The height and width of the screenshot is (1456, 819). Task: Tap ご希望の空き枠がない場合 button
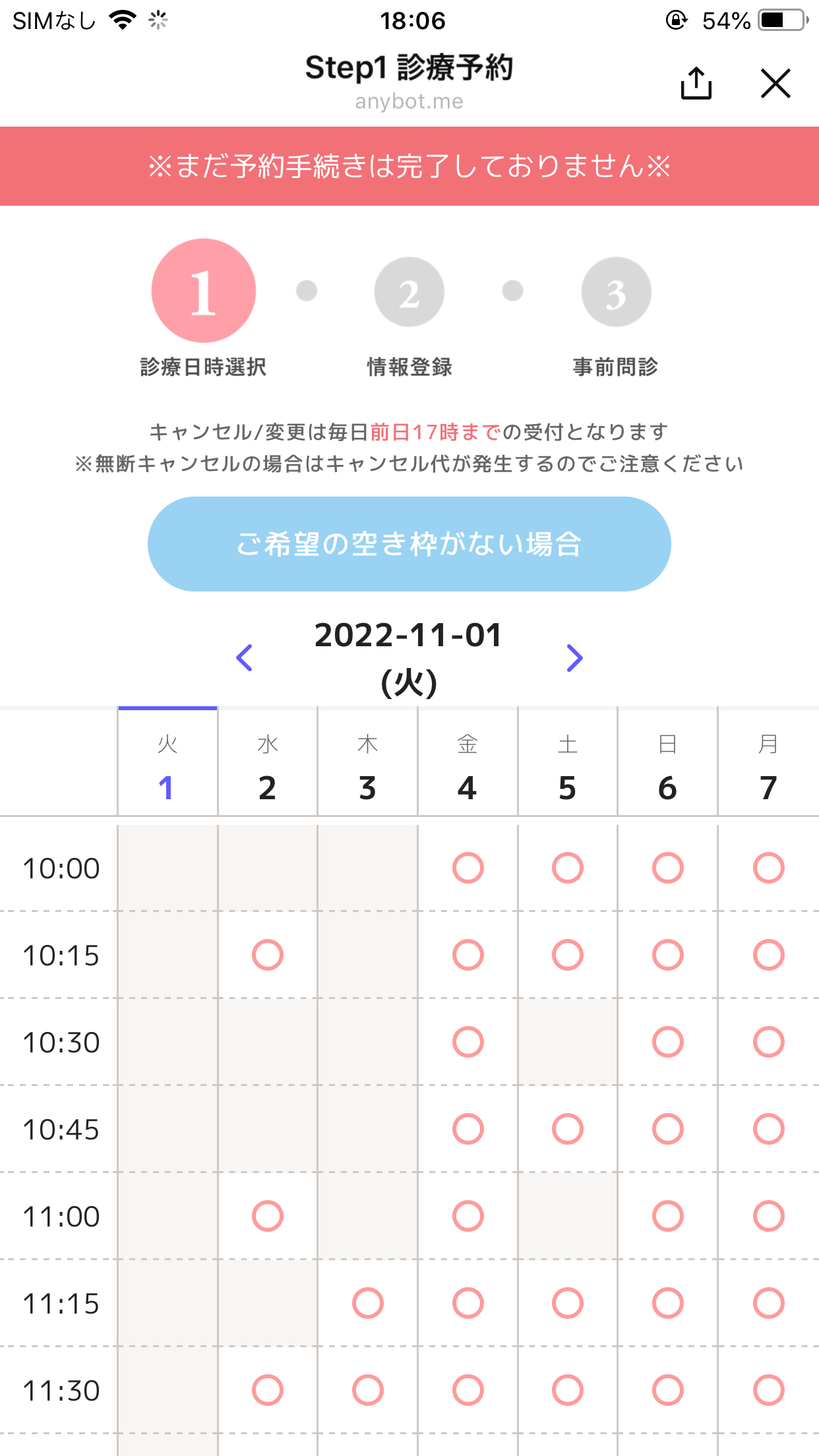coord(409,544)
